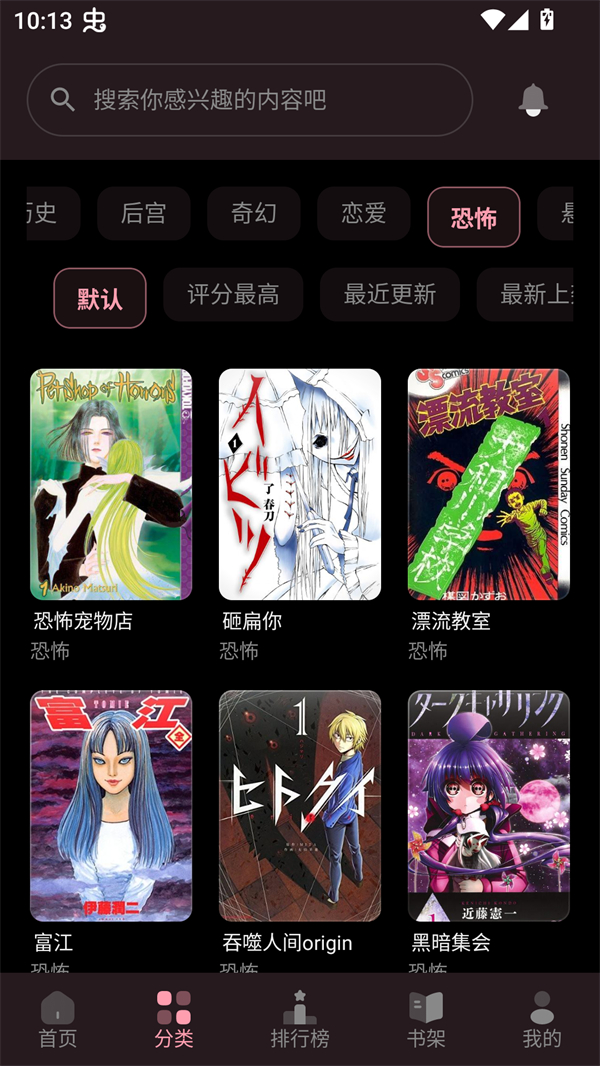Select the 后宫 genre chip
The width and height of the screenshot is (600, 1066).
[x=143, y=213]
